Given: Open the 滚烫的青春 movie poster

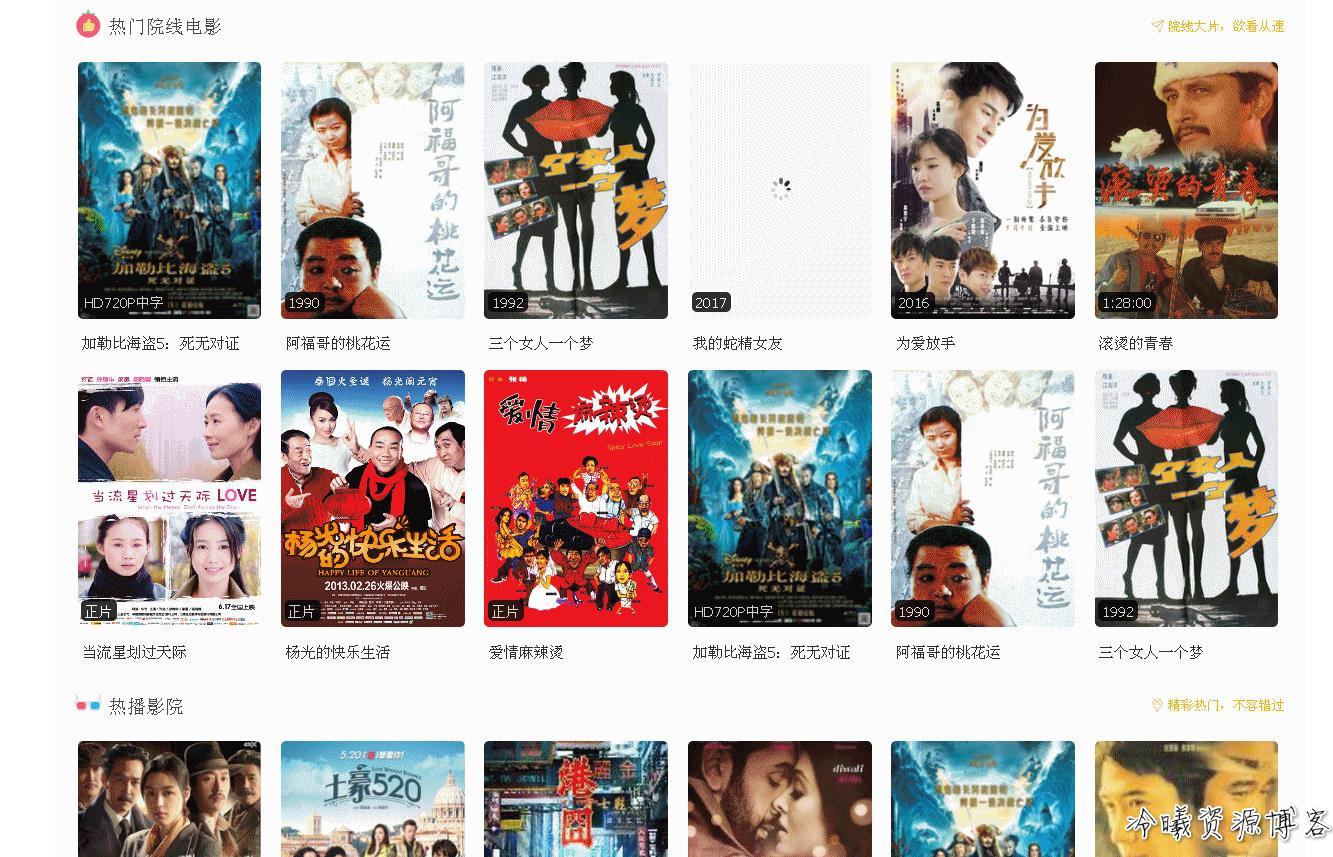Looking at the screenshot, I should pos(1186,190).
